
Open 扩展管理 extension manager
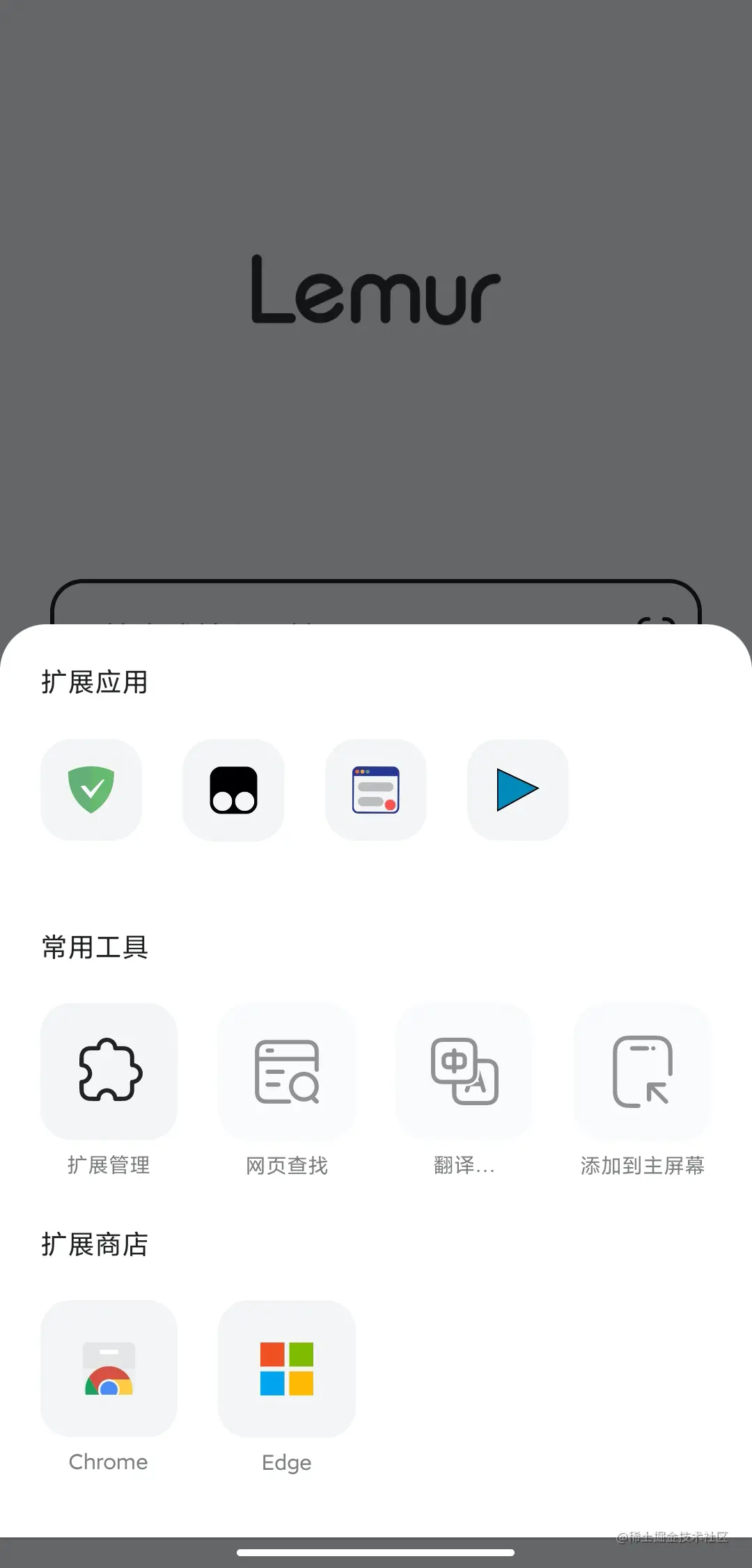pyautogui.click(x=109, y=1072)
